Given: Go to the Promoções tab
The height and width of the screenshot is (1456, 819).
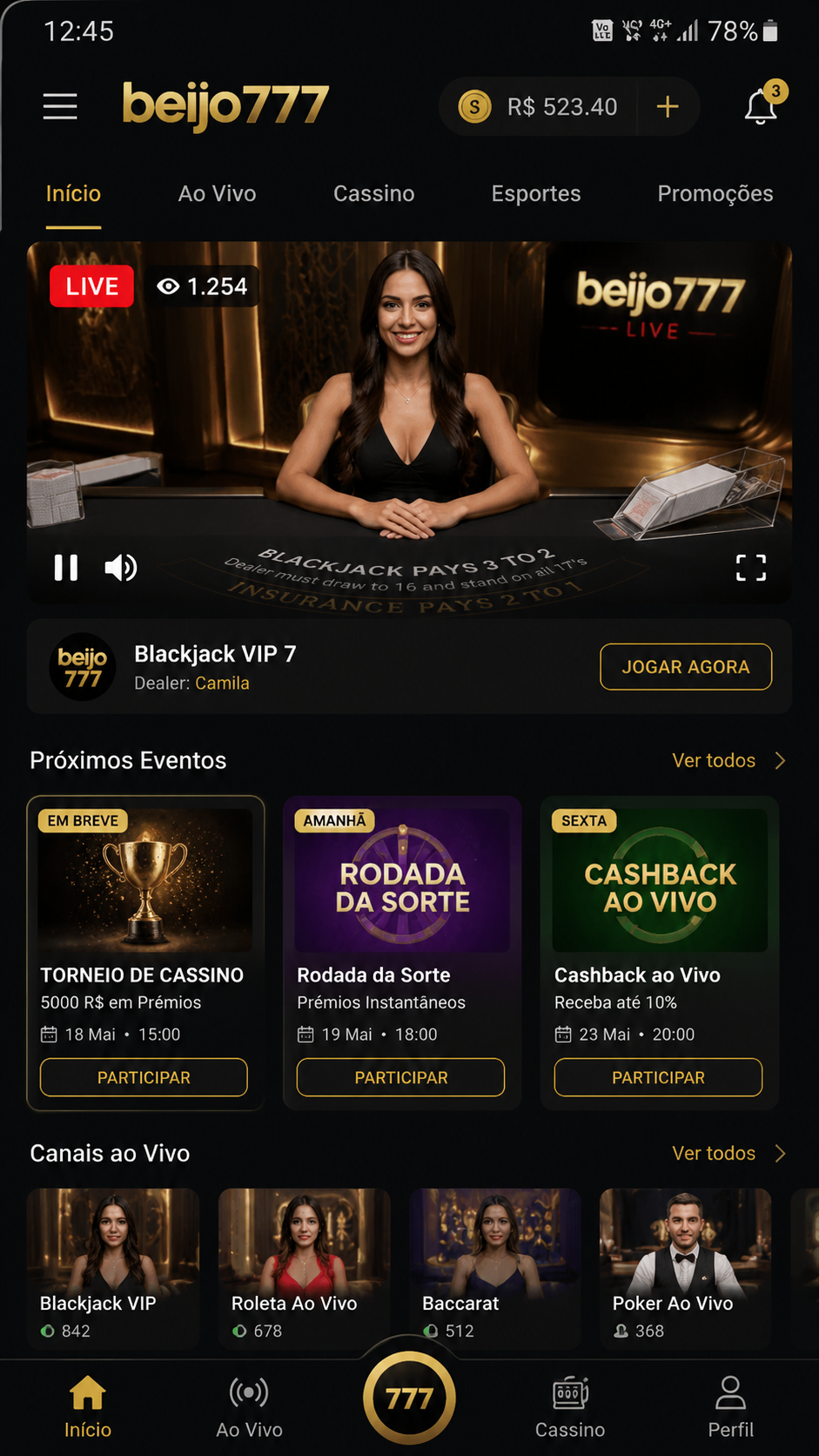Looking at the screenshot, I should (715, 193).
